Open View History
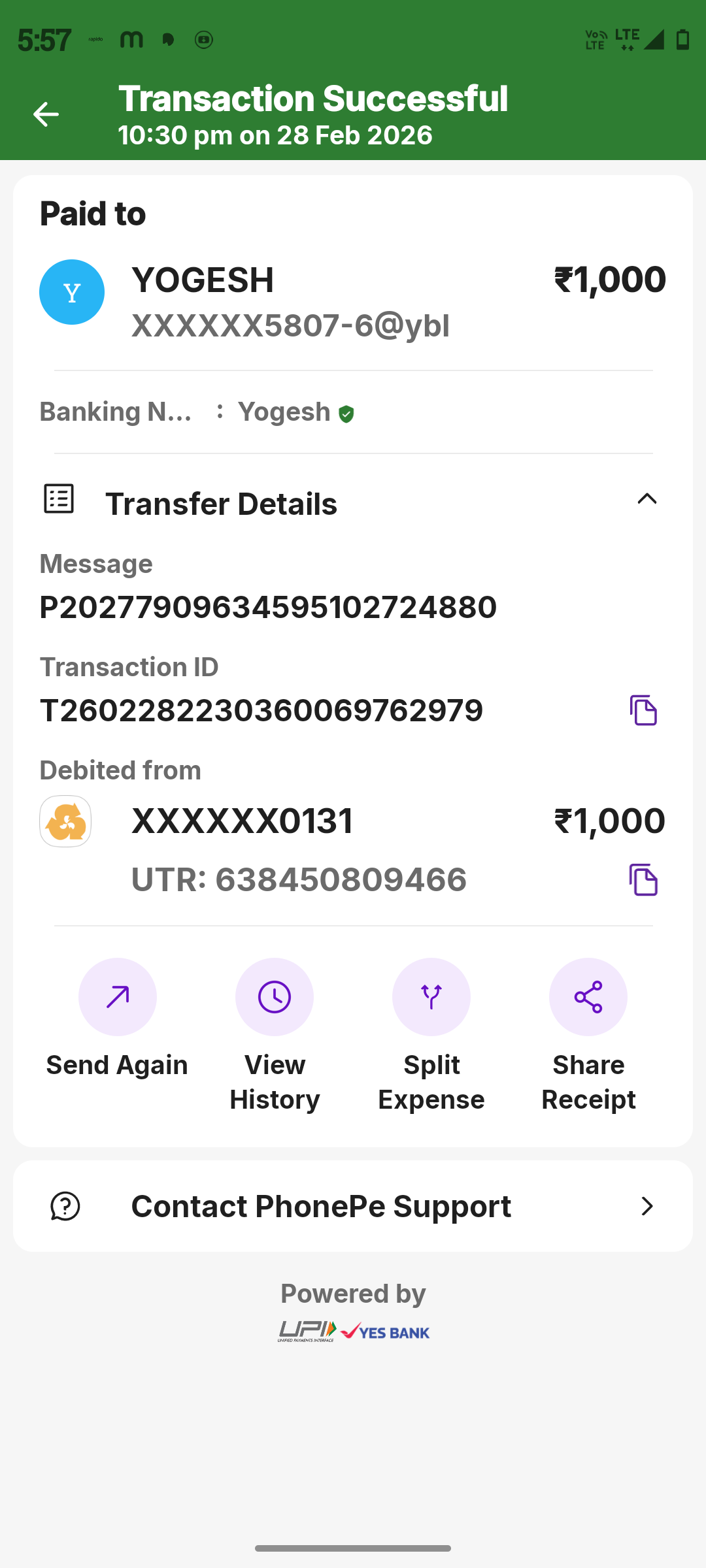This screenshot has height=1568, width=706. coord(275,997)
